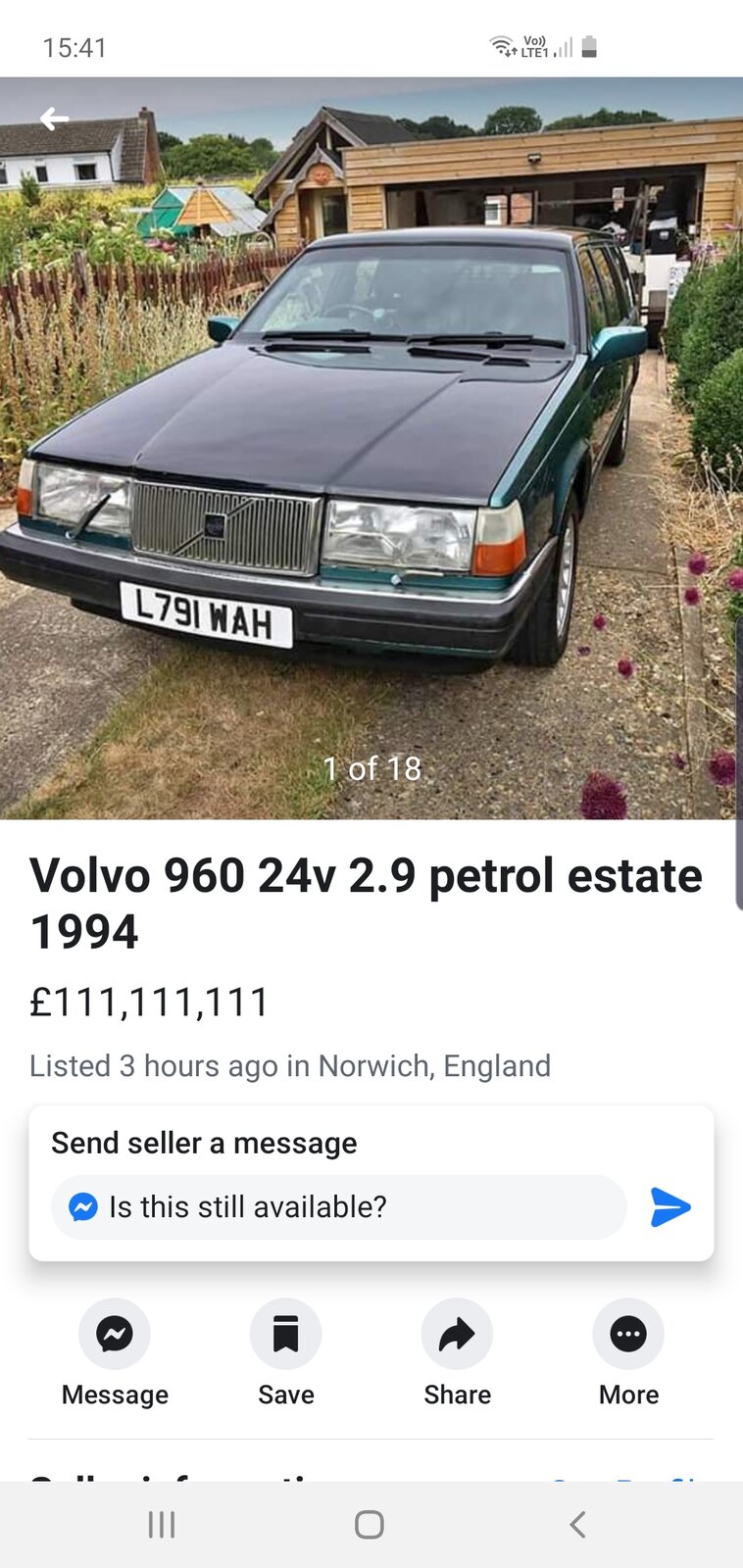Tap the system home button
The height and width of the screenshot is (1568, 743).
pyautogui.click(x=370, y=1524)
